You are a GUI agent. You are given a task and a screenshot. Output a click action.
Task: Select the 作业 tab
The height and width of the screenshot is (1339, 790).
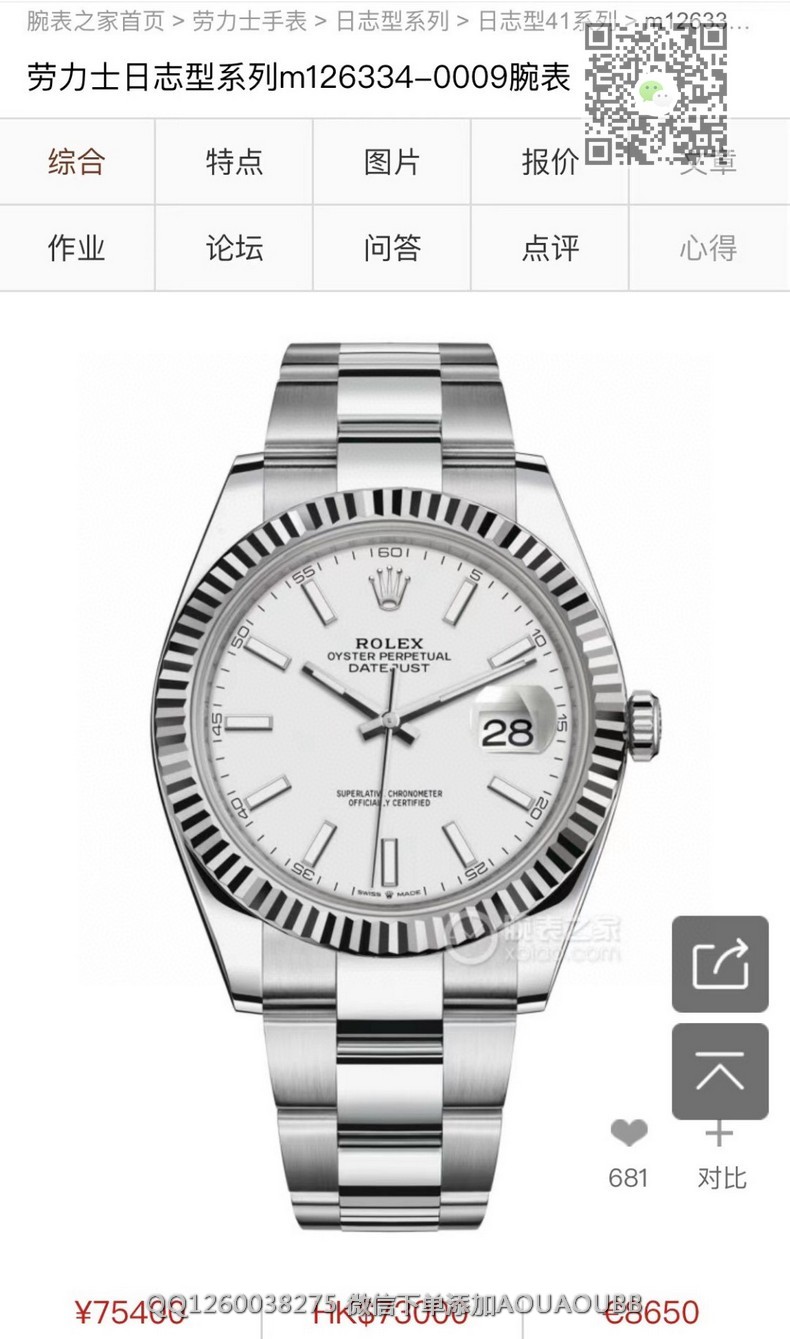pyautogui.click(x=77, y=248)
